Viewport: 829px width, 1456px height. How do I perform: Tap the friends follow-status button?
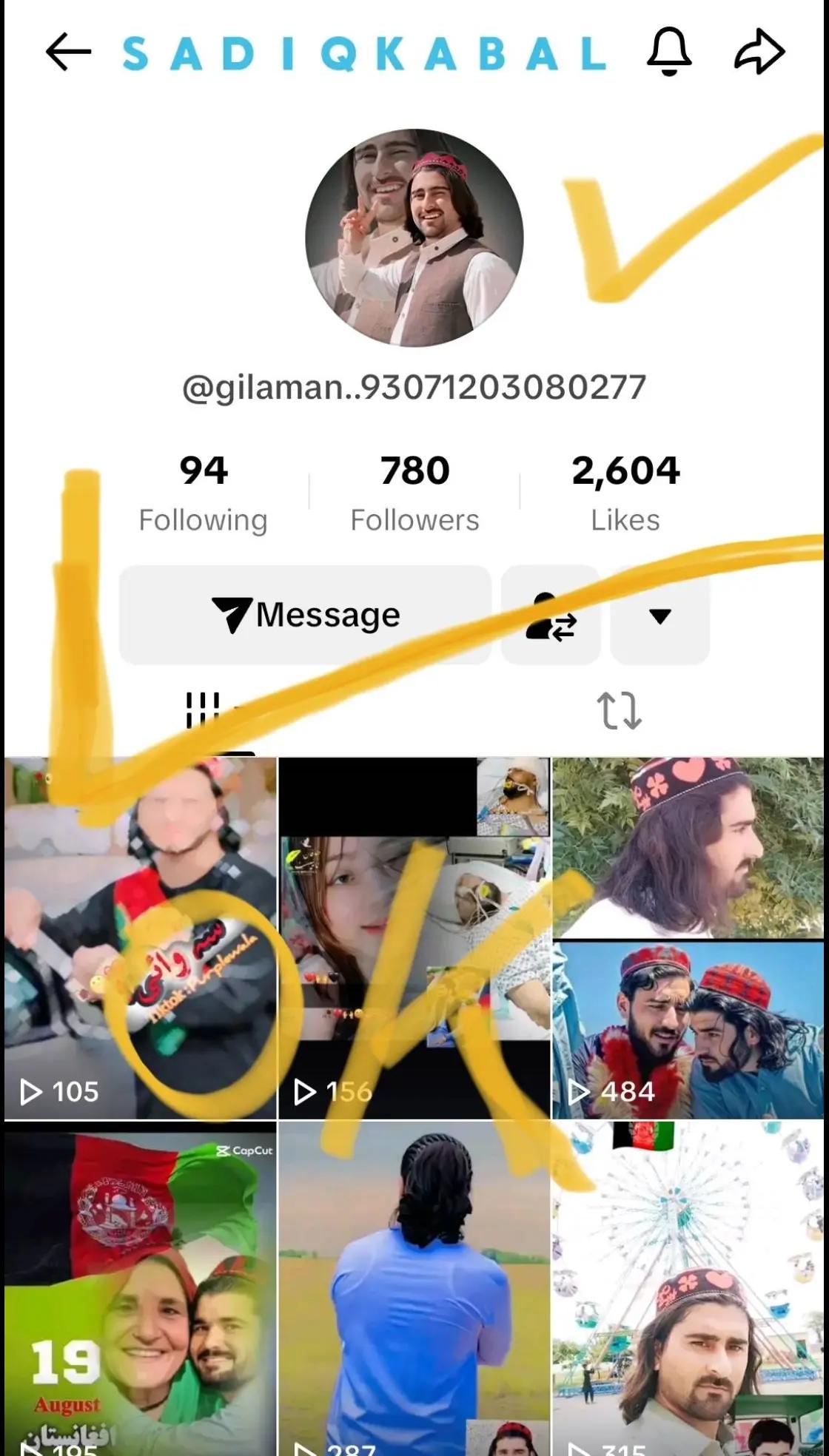tap(551, 615)
